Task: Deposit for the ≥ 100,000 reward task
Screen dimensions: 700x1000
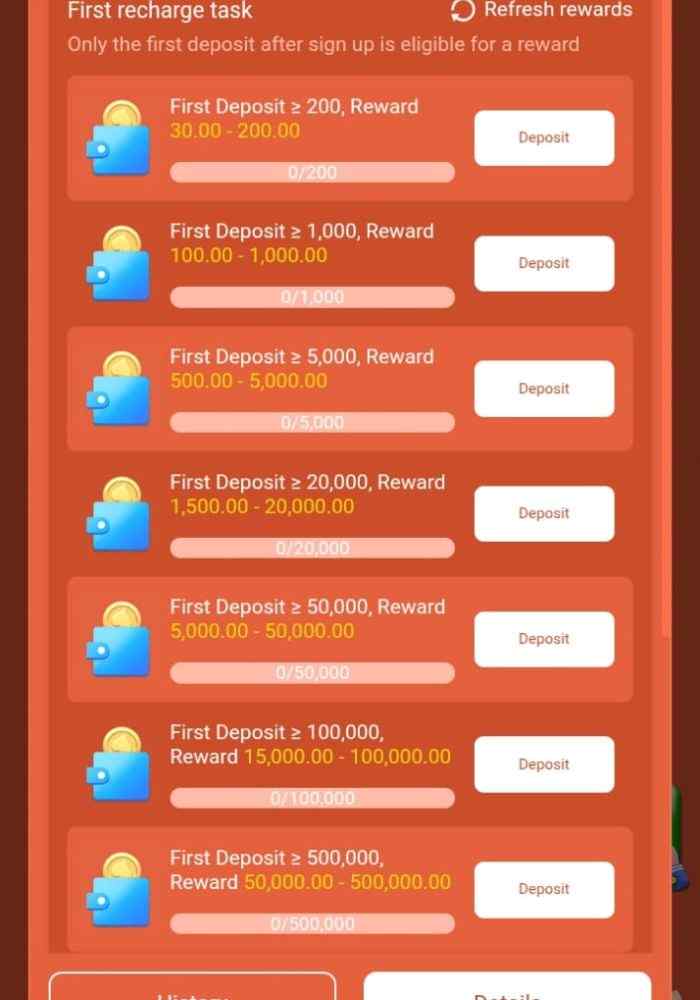Action: tap(543, 764)
